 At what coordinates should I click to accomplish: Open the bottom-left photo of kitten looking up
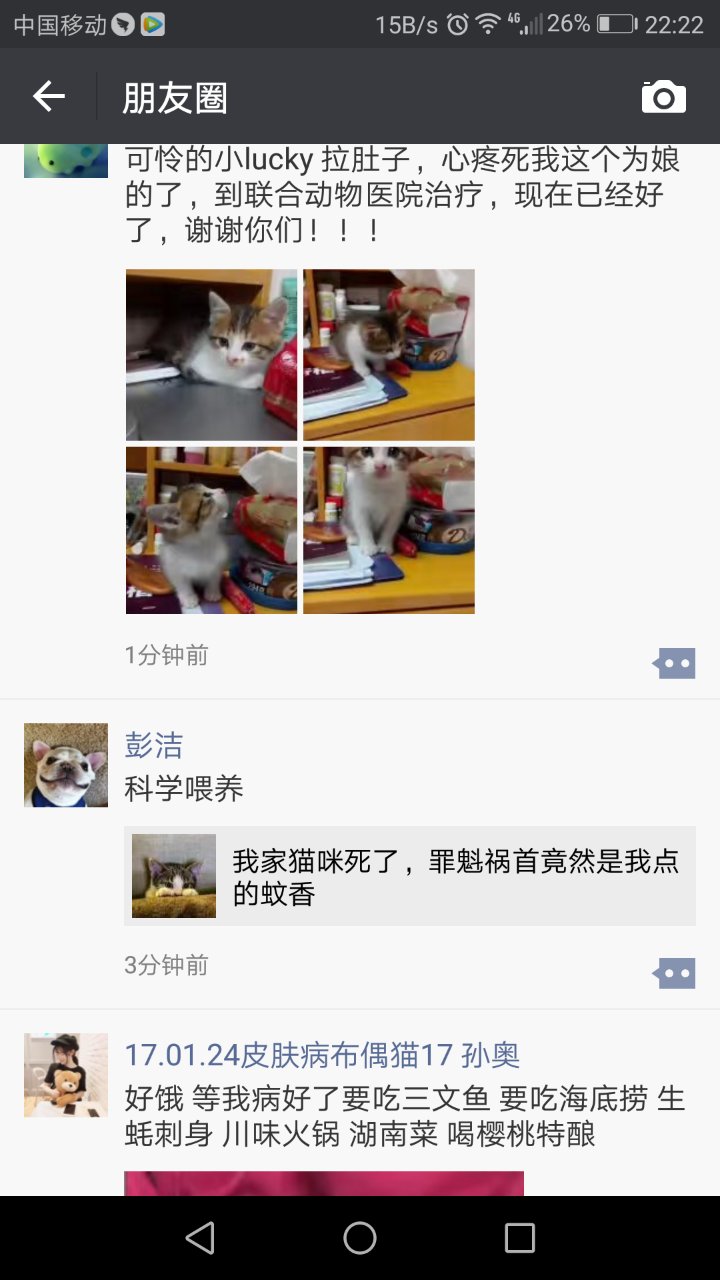coord(211,530)
